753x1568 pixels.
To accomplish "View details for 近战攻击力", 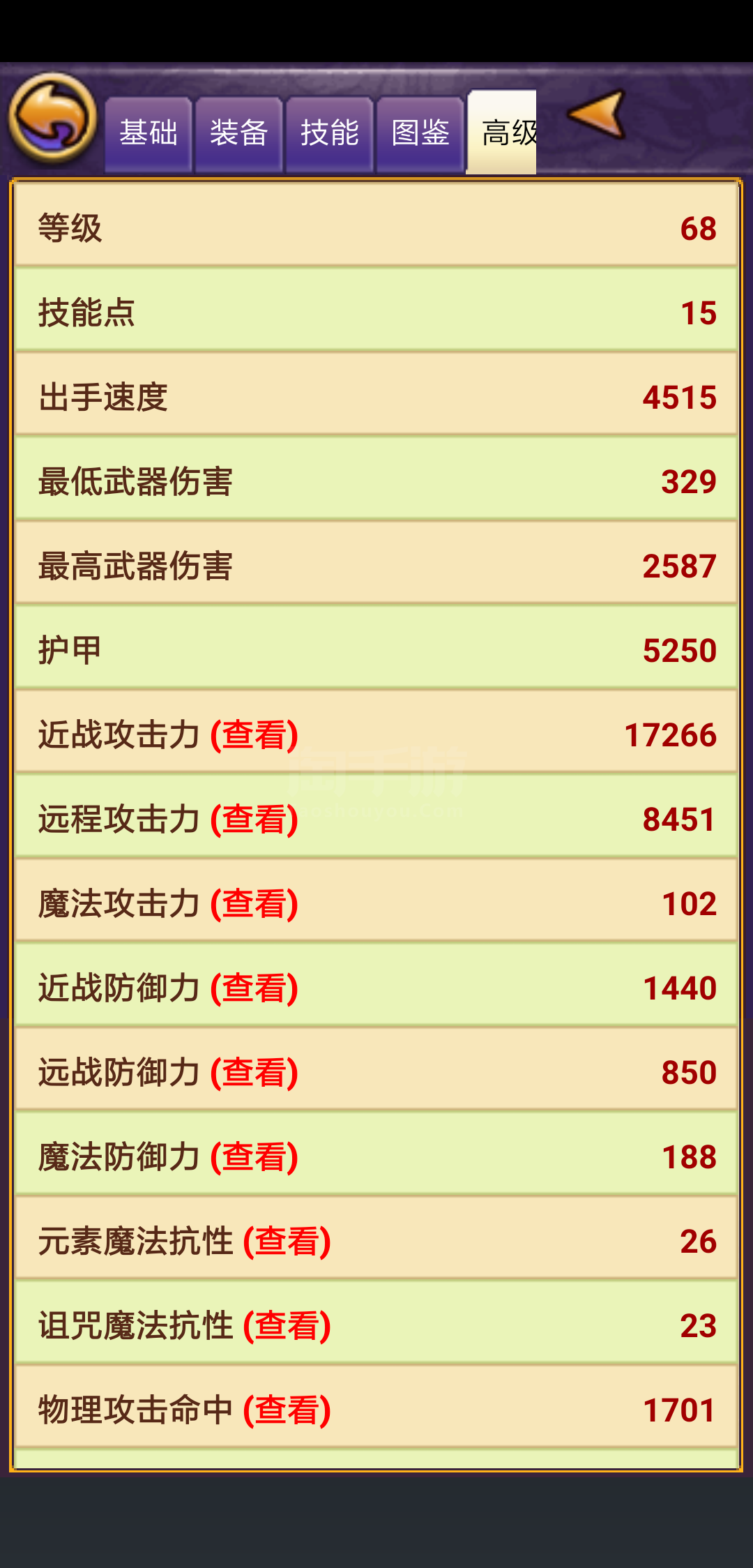I will coord(254,735).
